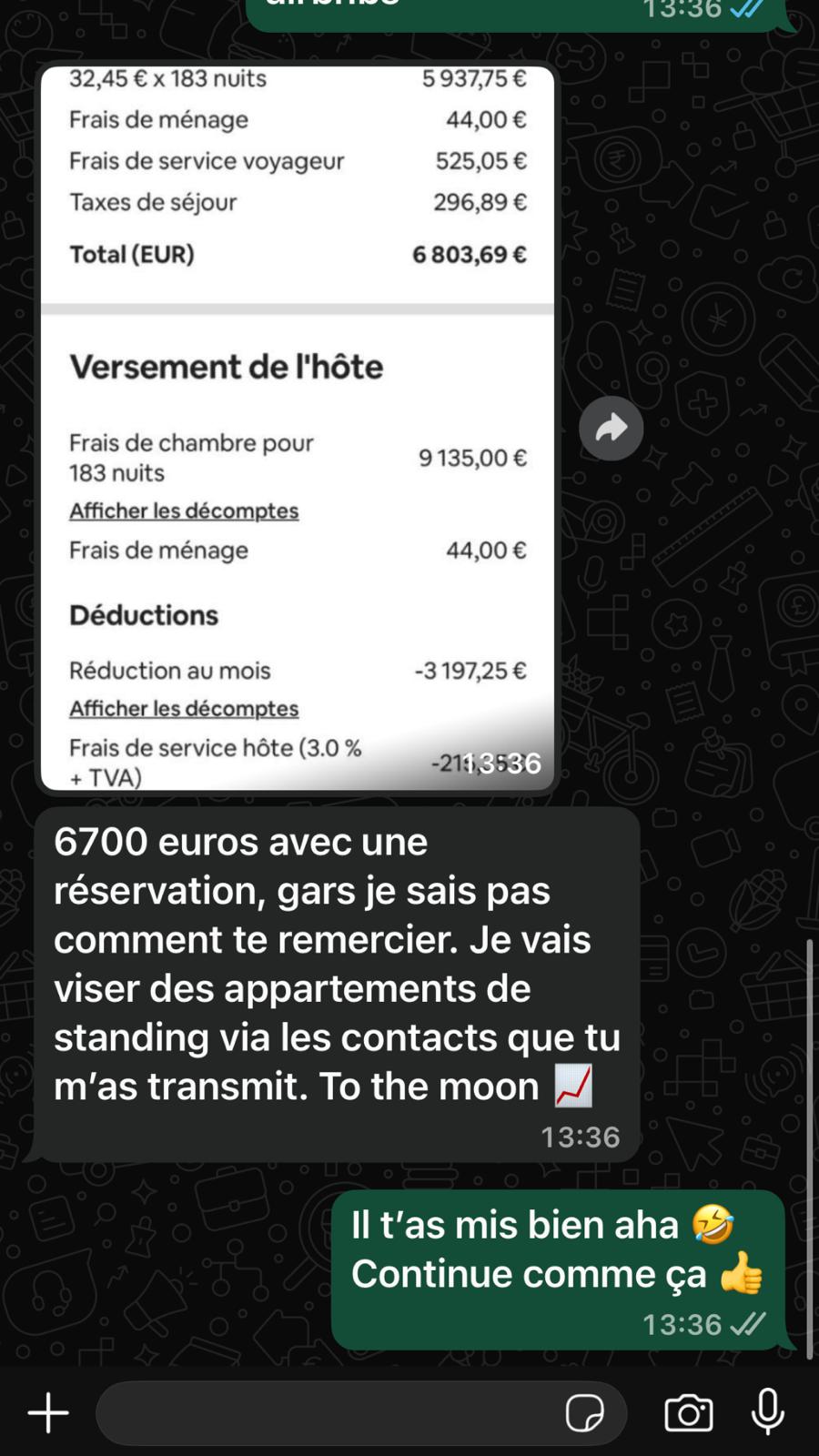Forward the Airbnb payout image
The image size is (819, 1456).
612,428
